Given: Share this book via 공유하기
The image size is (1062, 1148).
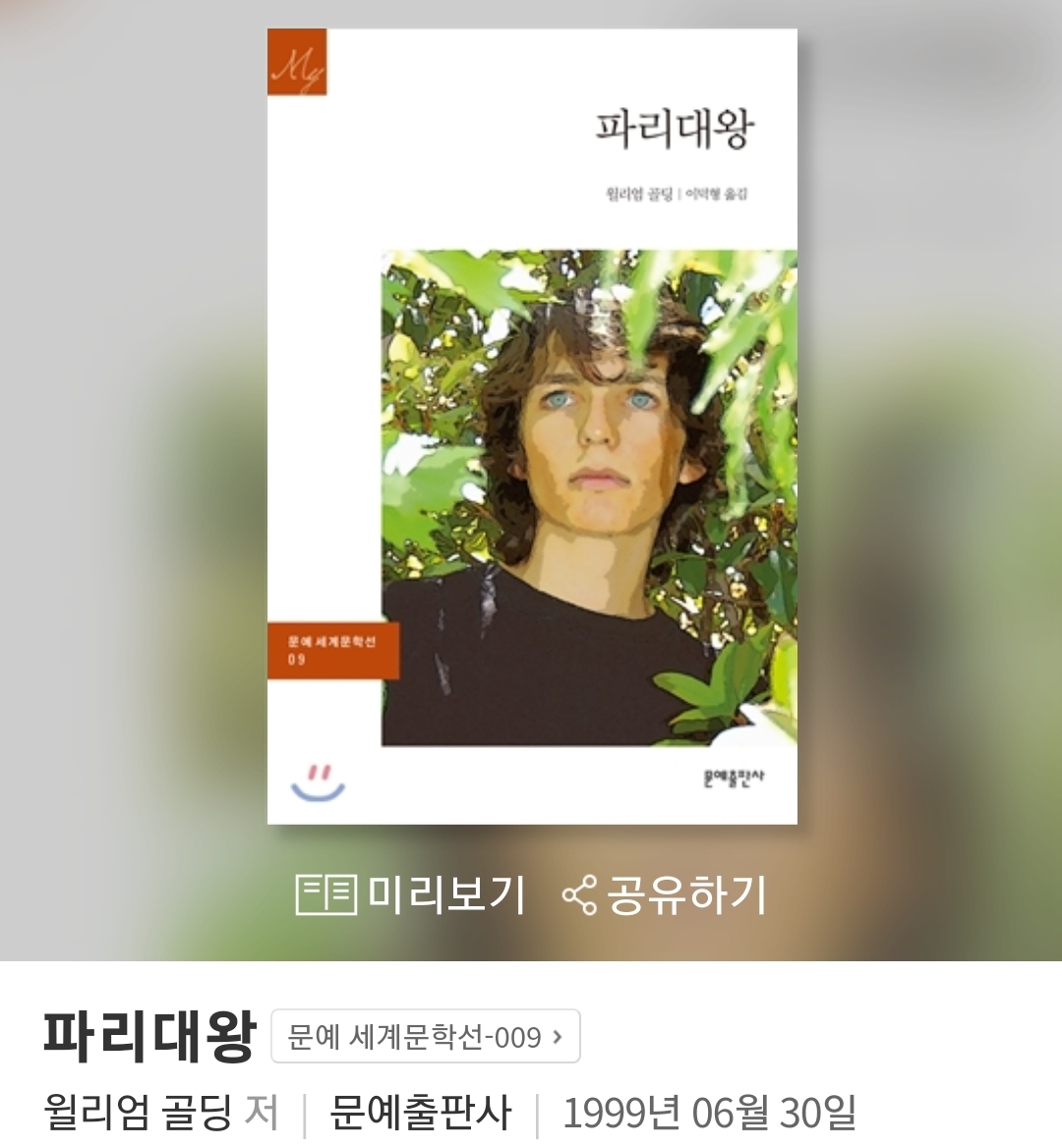Looking at the screenshot, I should (664, 894).
